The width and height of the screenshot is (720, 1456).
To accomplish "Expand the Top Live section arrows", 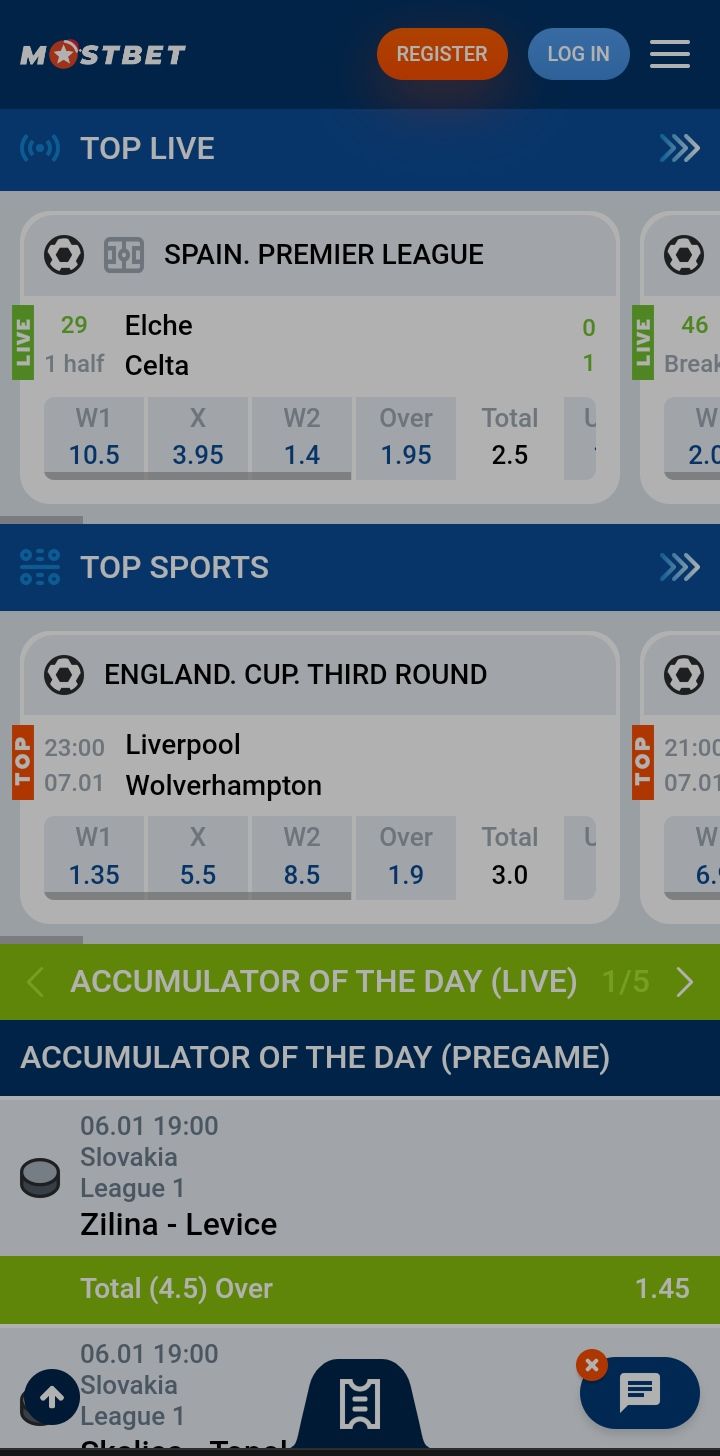I will 680,149.
